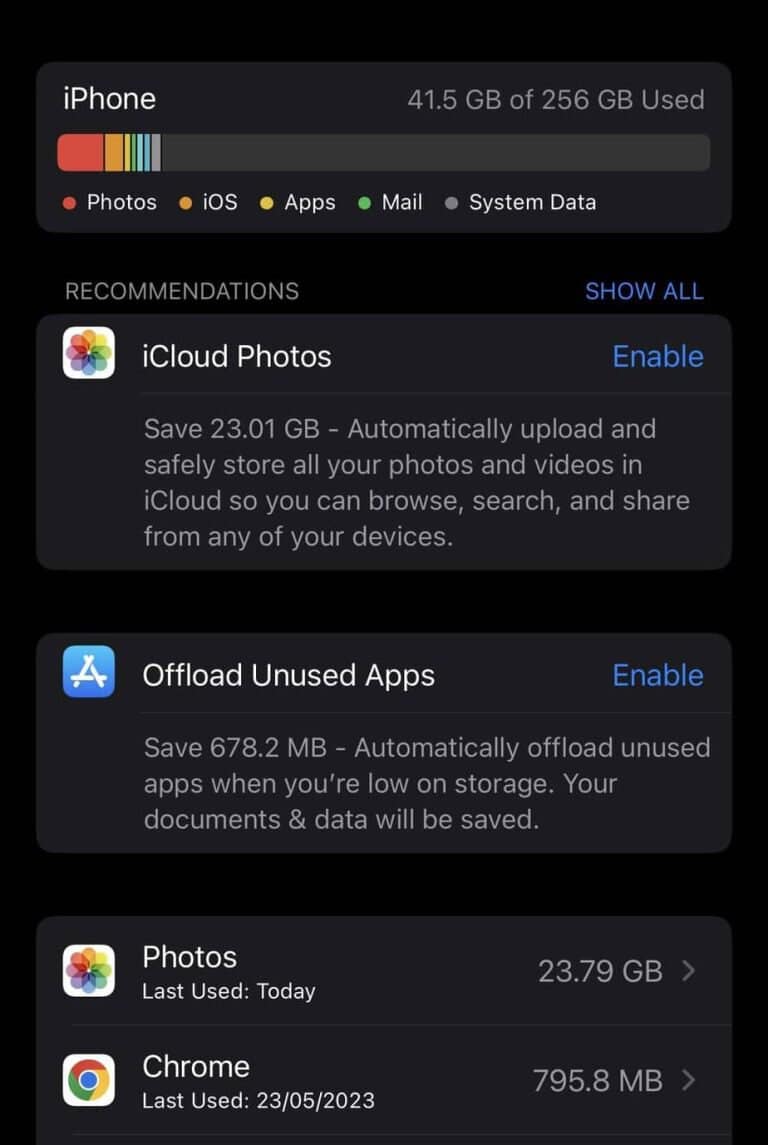
Task: Click the red Photos legend dot
Action: coord(70,202)
